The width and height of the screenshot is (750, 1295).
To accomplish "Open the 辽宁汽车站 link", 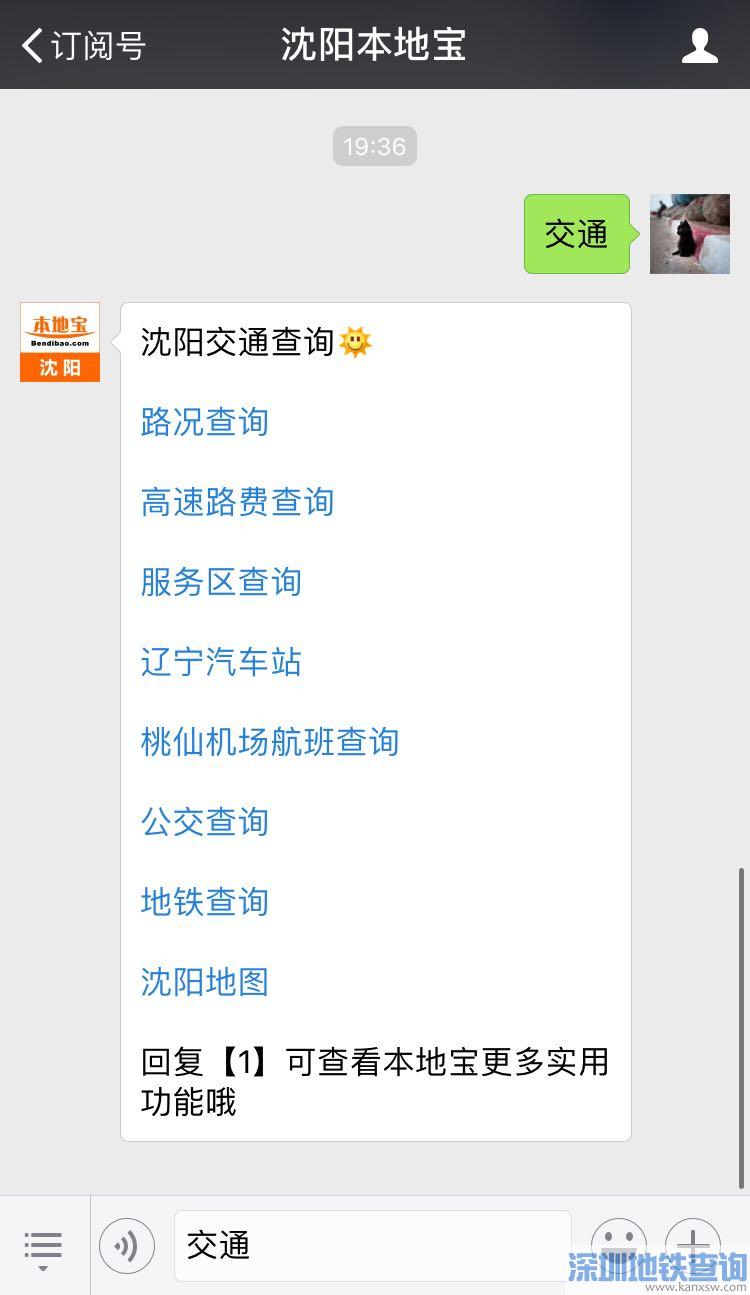I will 221,662.
